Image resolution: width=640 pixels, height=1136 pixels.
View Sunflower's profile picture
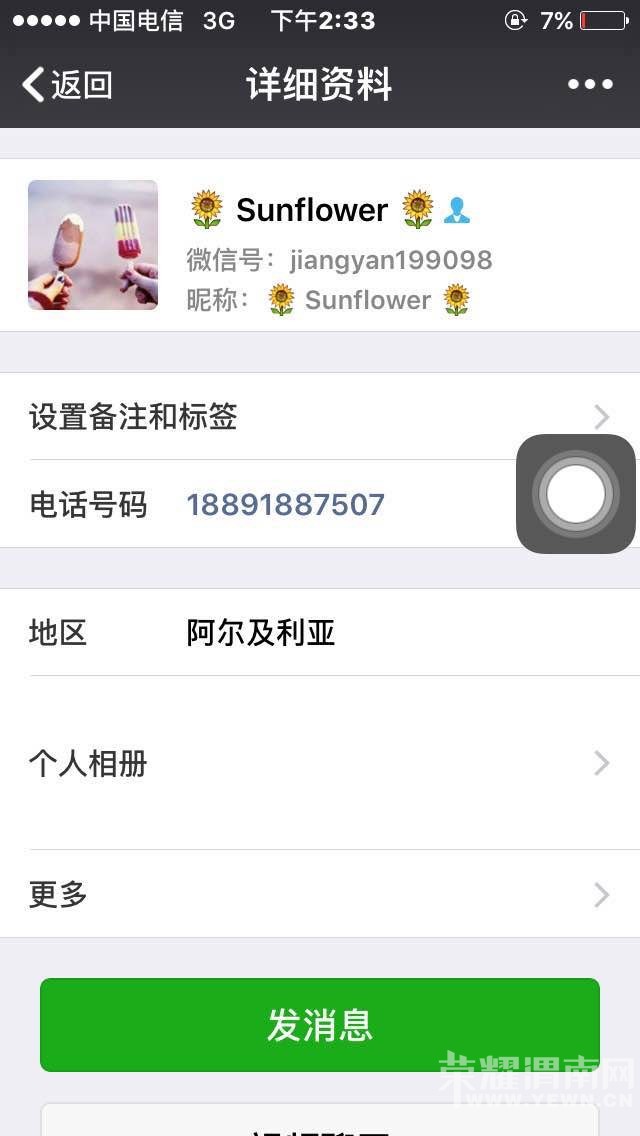tap(93, 245)
